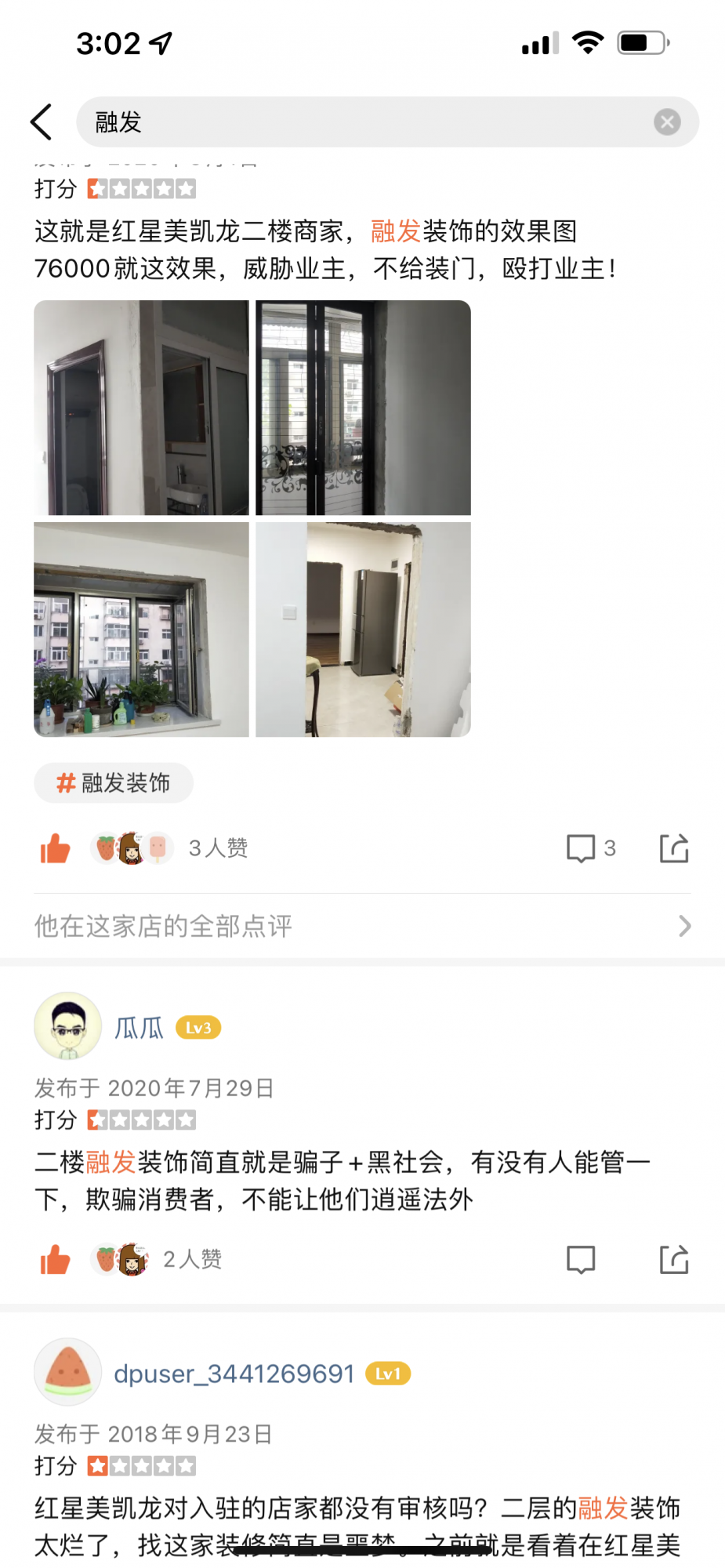Image resolution: width=725 pixels, height=1568 pixels.
Task: View the photo of the black glass sliding door
Action: pos(363,408)
